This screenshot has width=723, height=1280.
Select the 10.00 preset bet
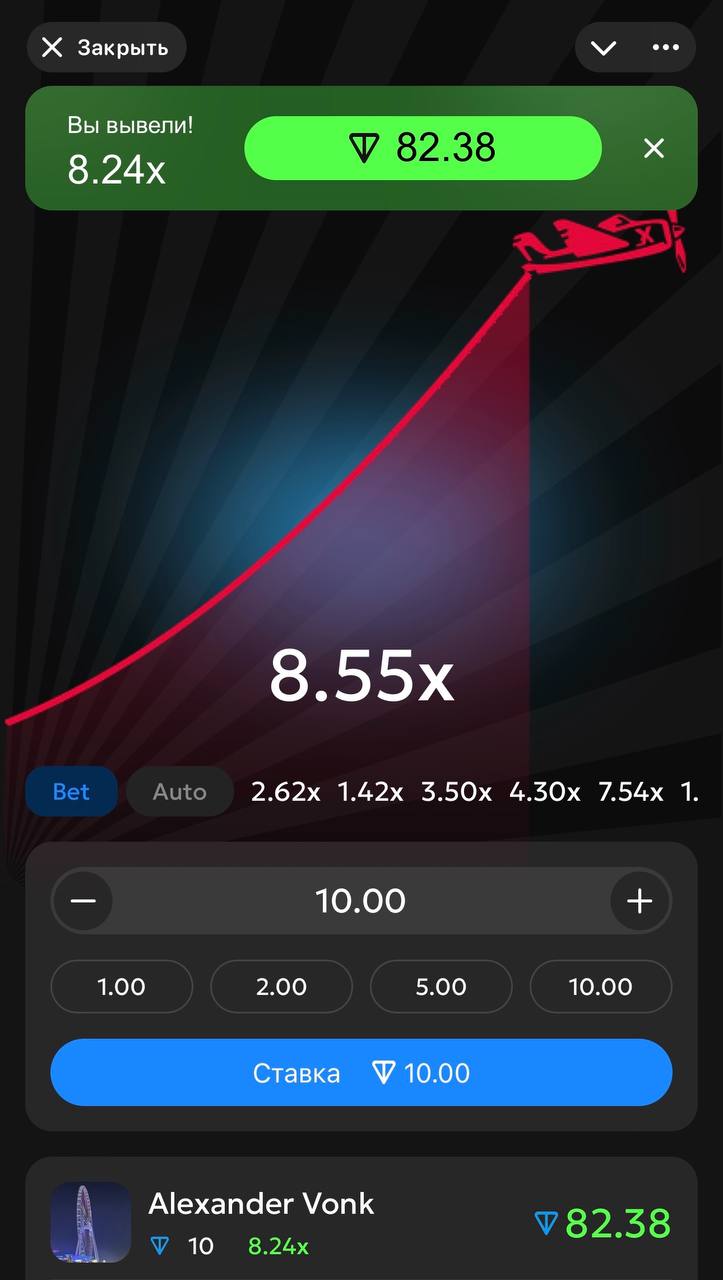pyautogui.click(x=600, y=986)
